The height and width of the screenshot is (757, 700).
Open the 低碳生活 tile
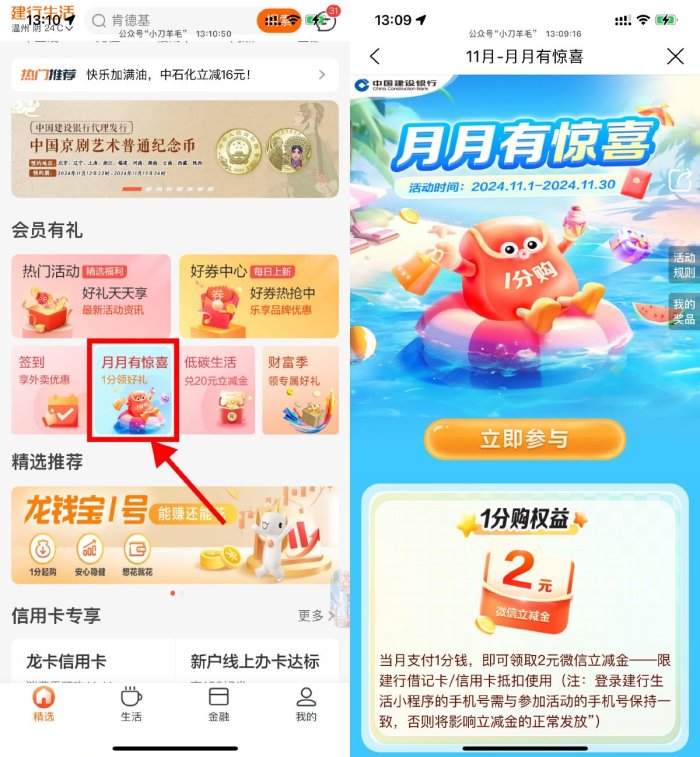(217, 391)
